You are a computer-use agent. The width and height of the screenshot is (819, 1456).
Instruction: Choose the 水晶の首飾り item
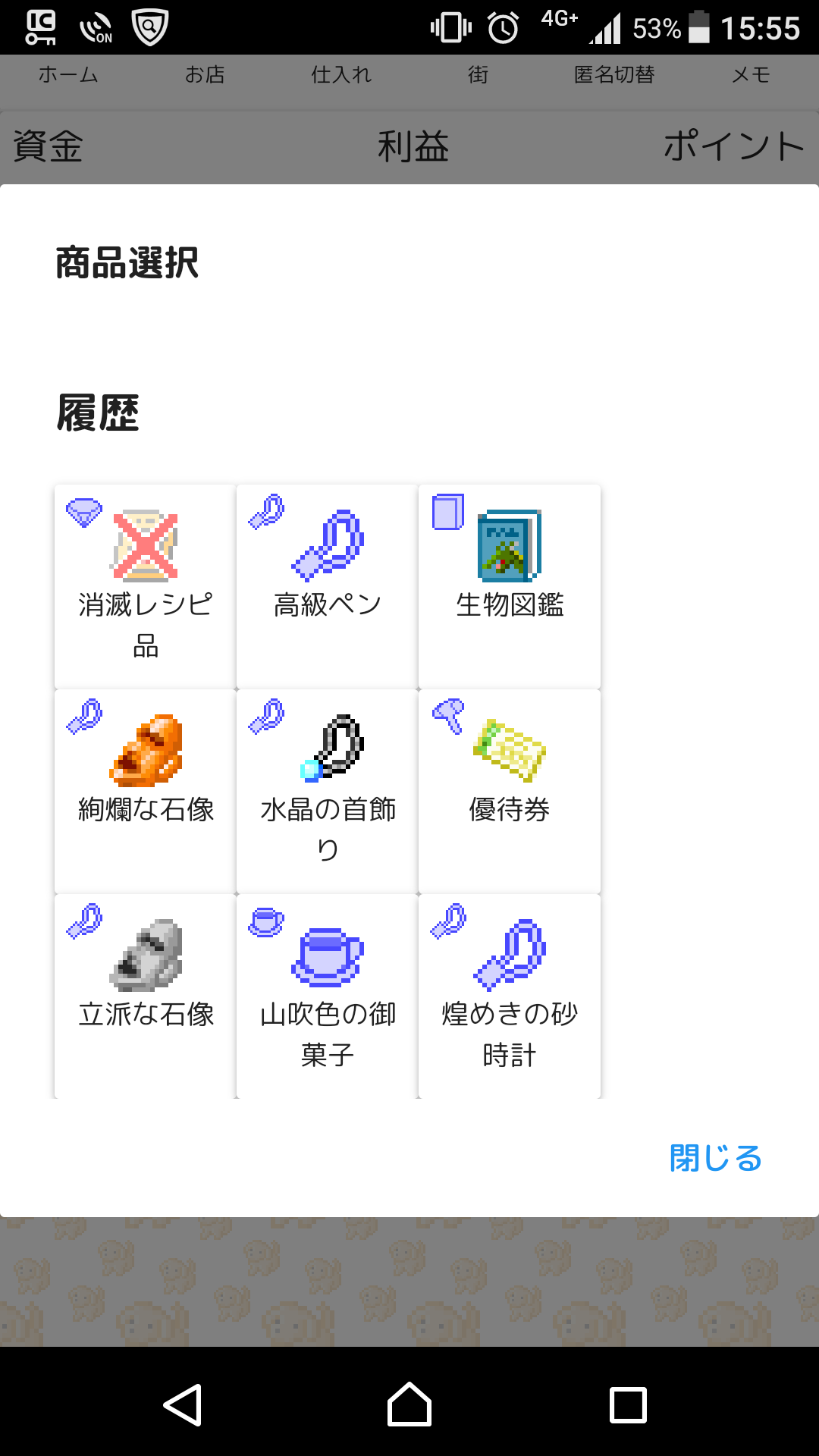point(327,791)
